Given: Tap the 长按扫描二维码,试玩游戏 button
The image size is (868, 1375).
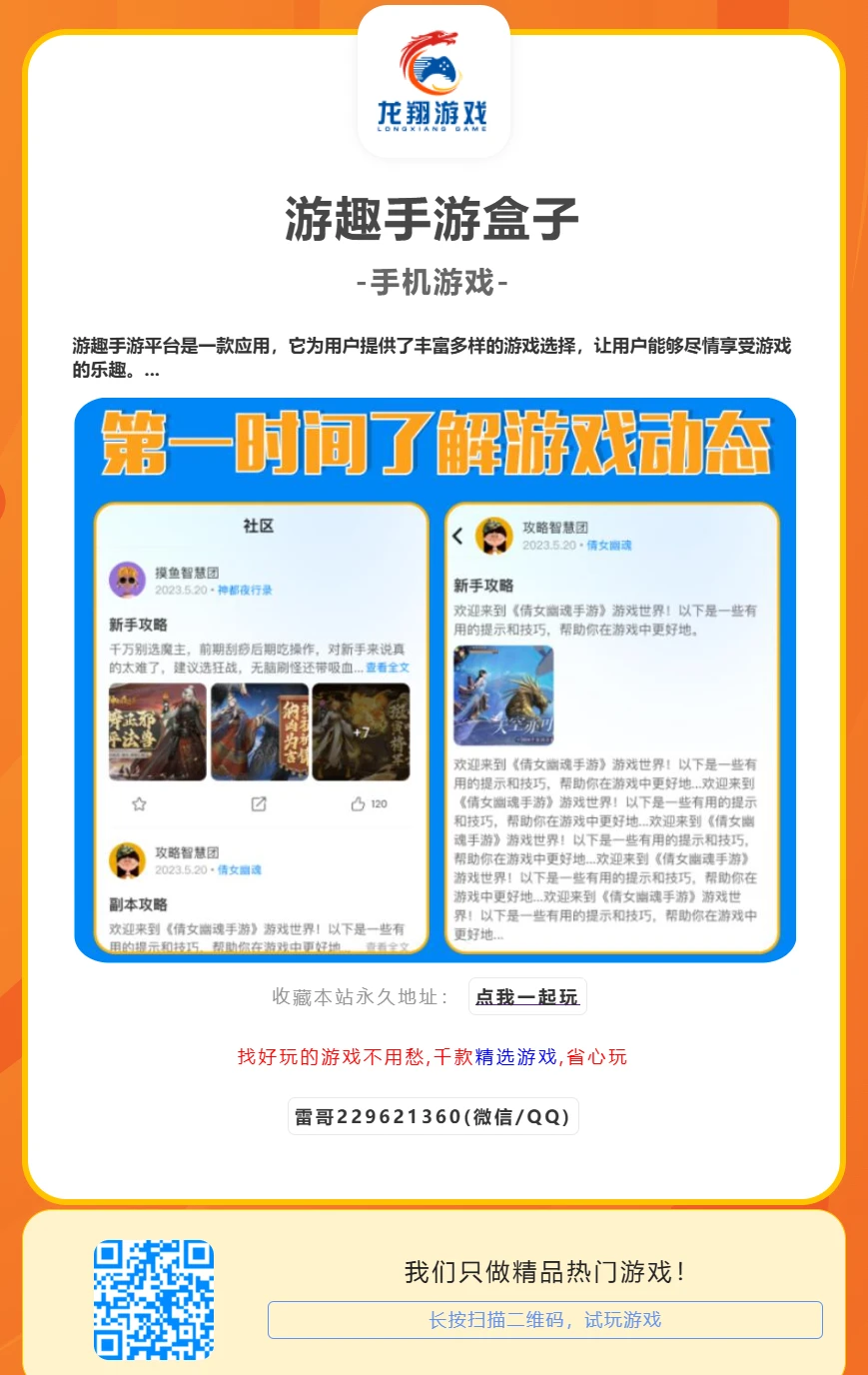Looking at the screenshot, I should pos(544,1320).
